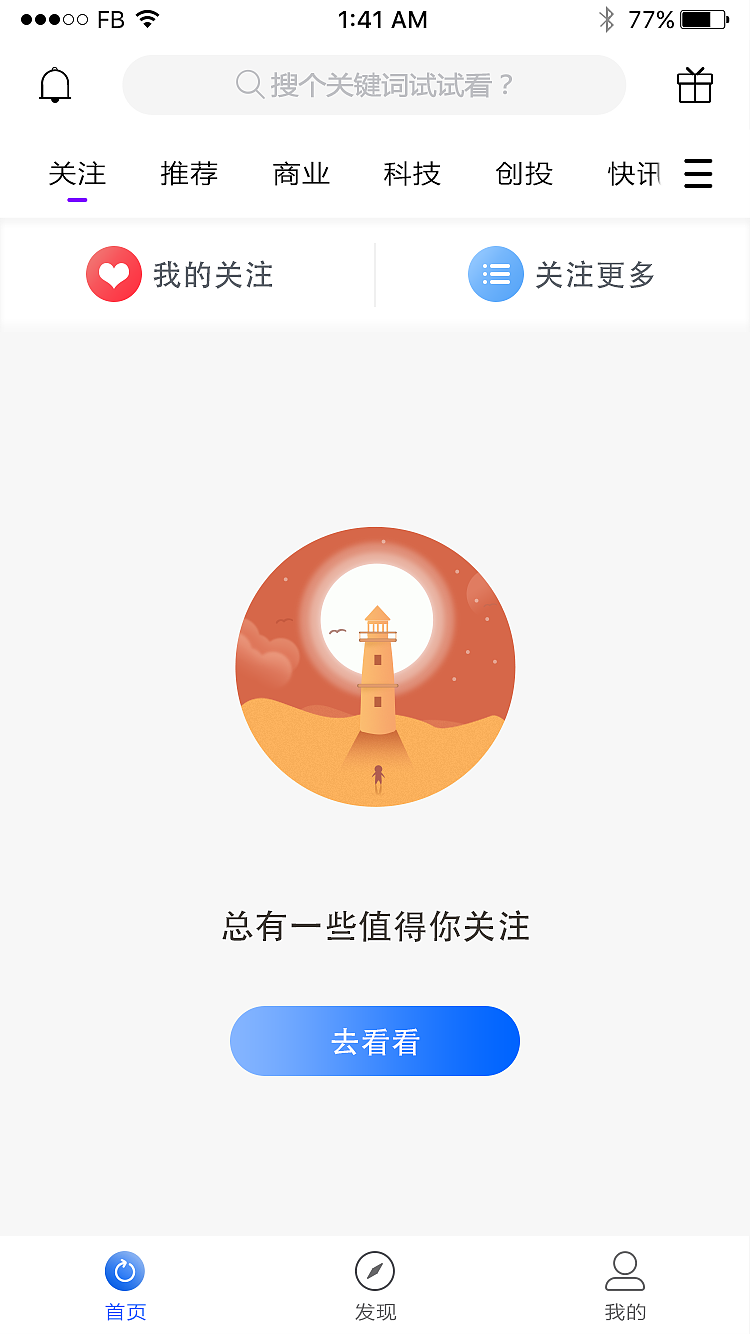Viewport: 750px width, 1334px height.
Task: Switch to the 推荐 tab
Action: click(x=188, y=173)
